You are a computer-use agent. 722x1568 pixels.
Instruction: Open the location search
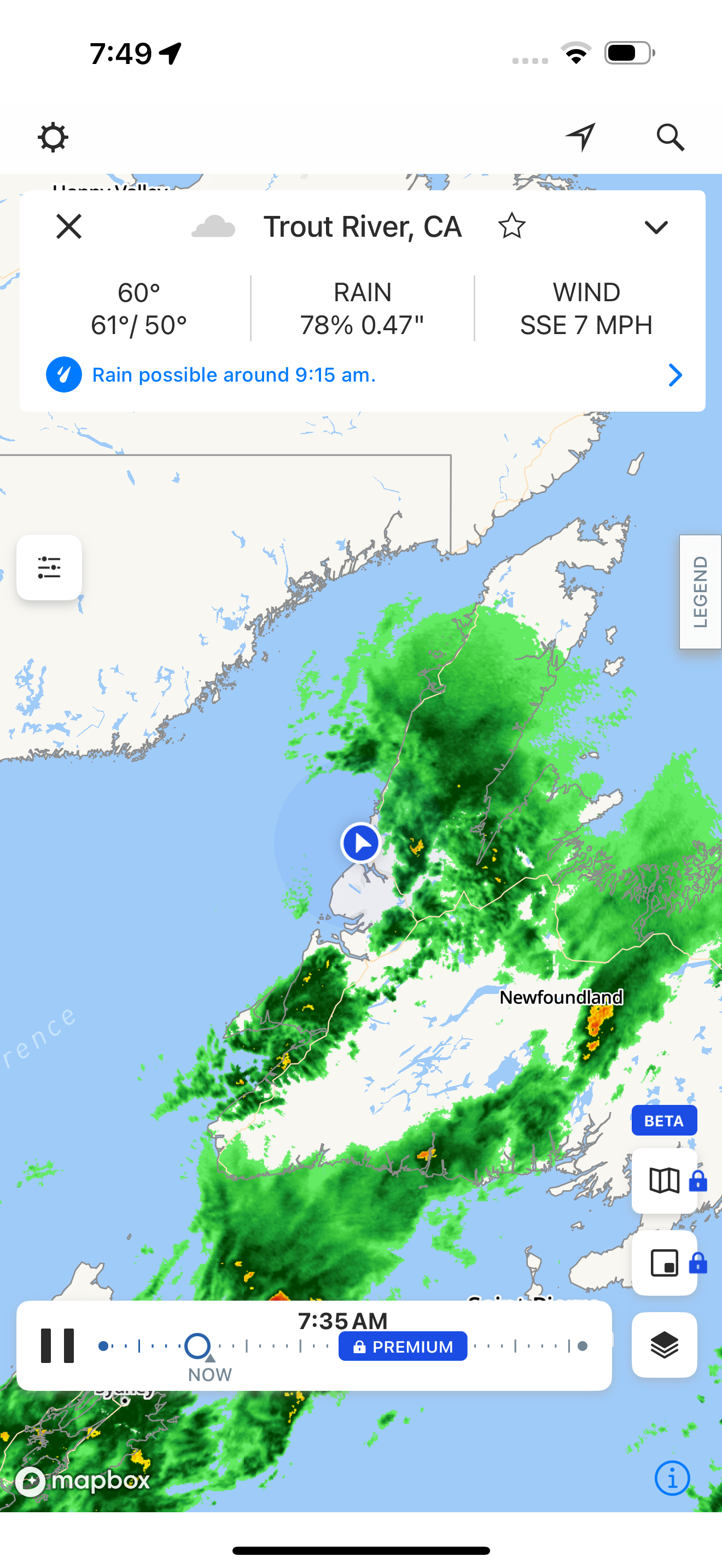click(x=670, y=138)
